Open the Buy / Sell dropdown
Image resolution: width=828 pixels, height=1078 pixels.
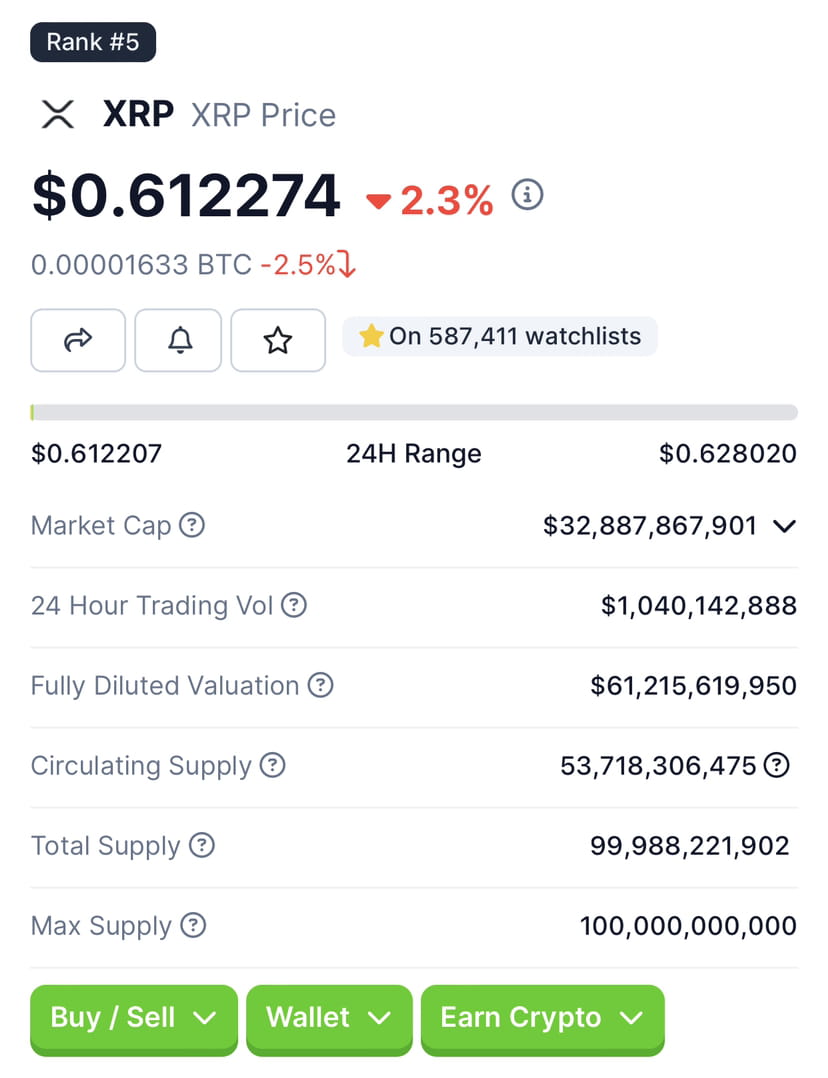[133, 1018]
